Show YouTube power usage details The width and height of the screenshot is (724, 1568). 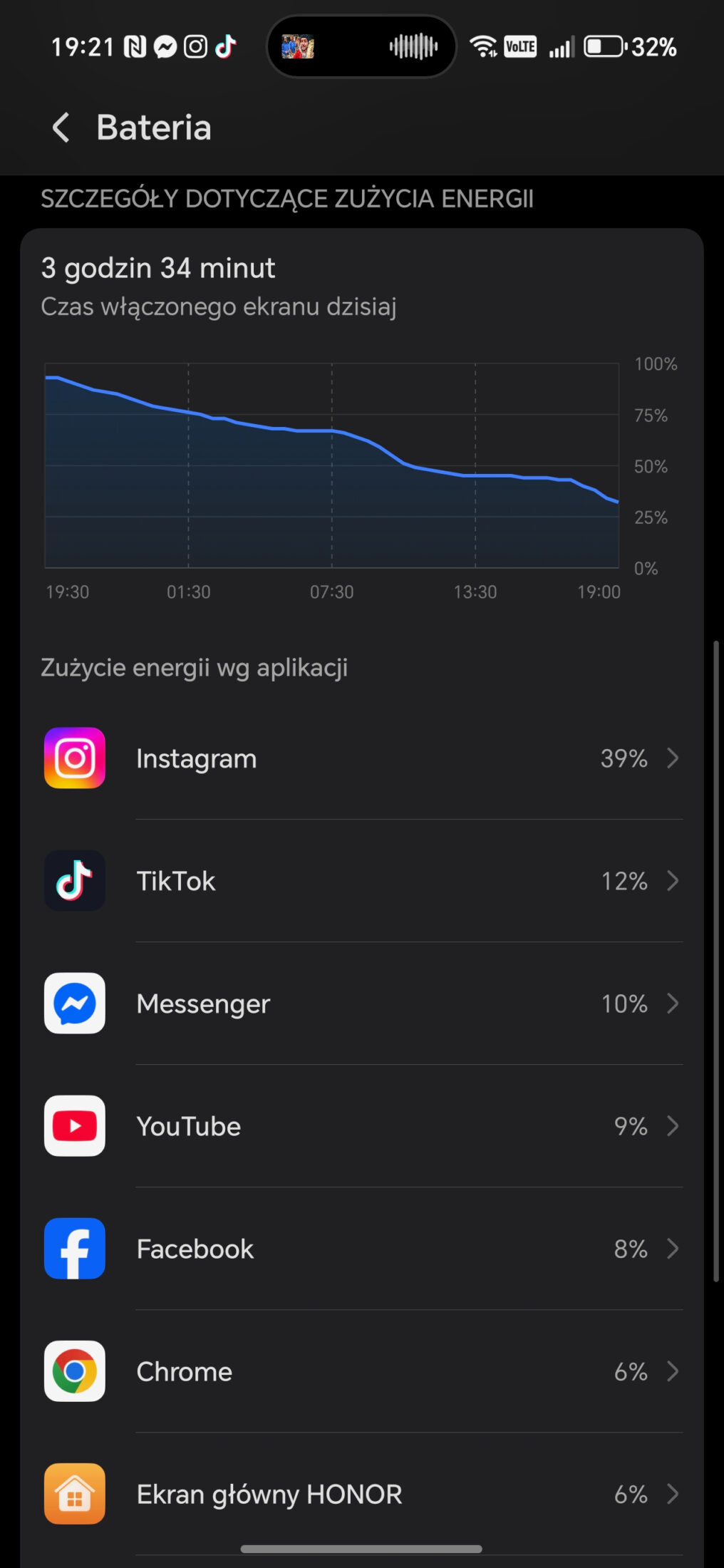click(x=362, y=1126)
